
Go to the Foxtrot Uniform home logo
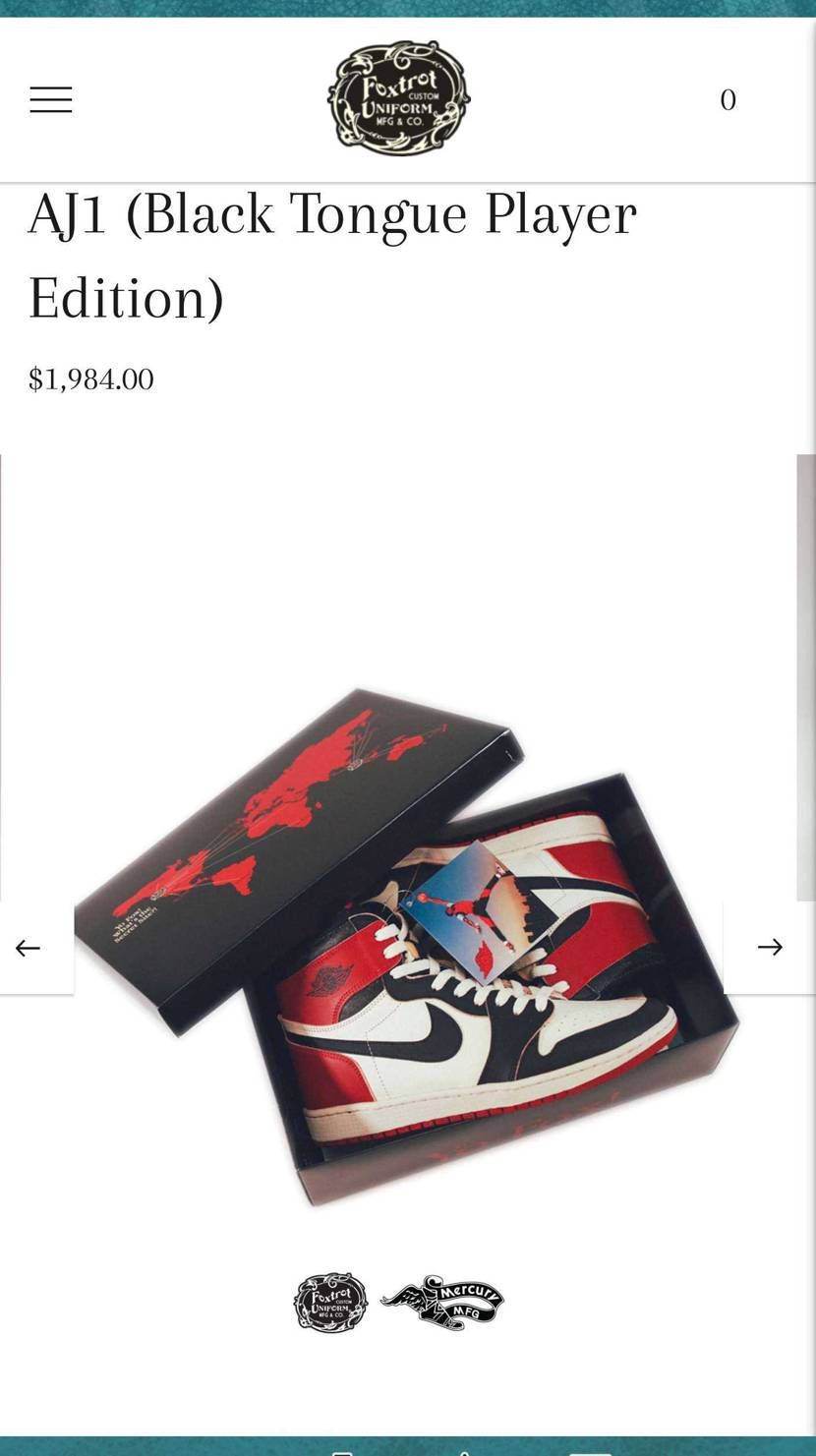coord(398,98)
